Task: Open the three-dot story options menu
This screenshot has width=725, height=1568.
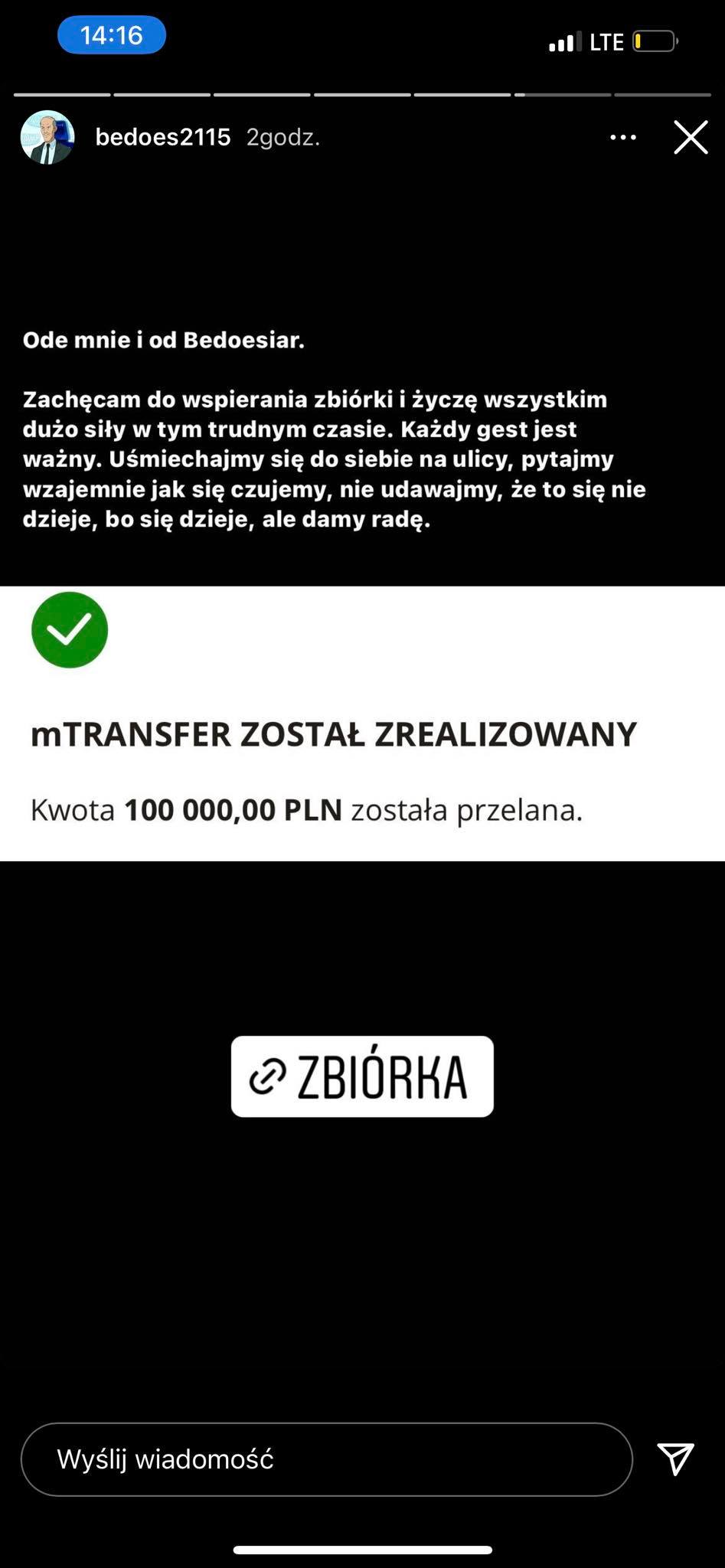Action: click(623, 138)
